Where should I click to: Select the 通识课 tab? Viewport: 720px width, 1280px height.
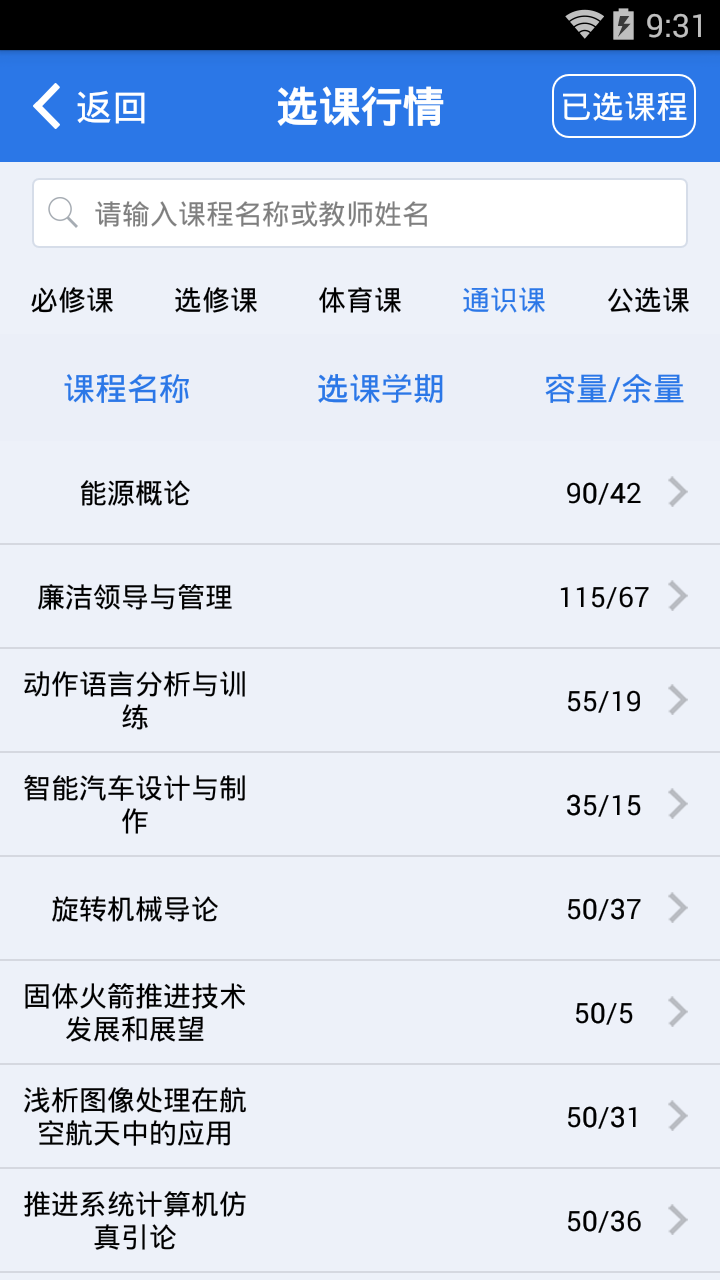(x=504, y=300)
